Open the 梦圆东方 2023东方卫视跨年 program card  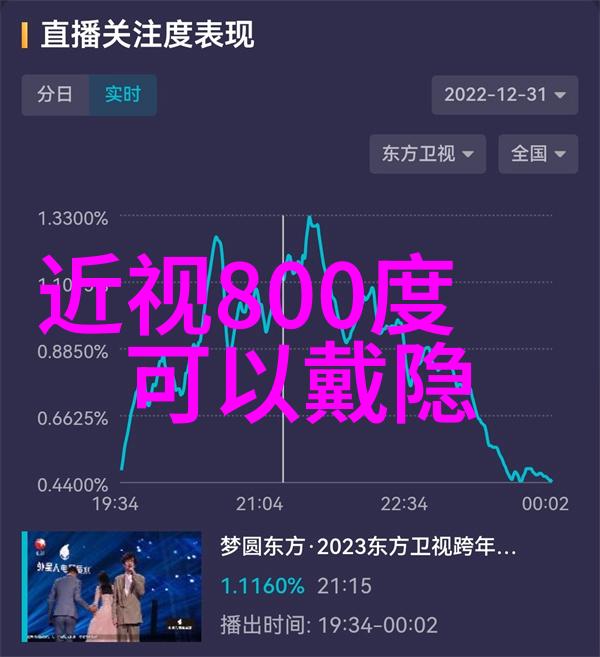(300, 587)
